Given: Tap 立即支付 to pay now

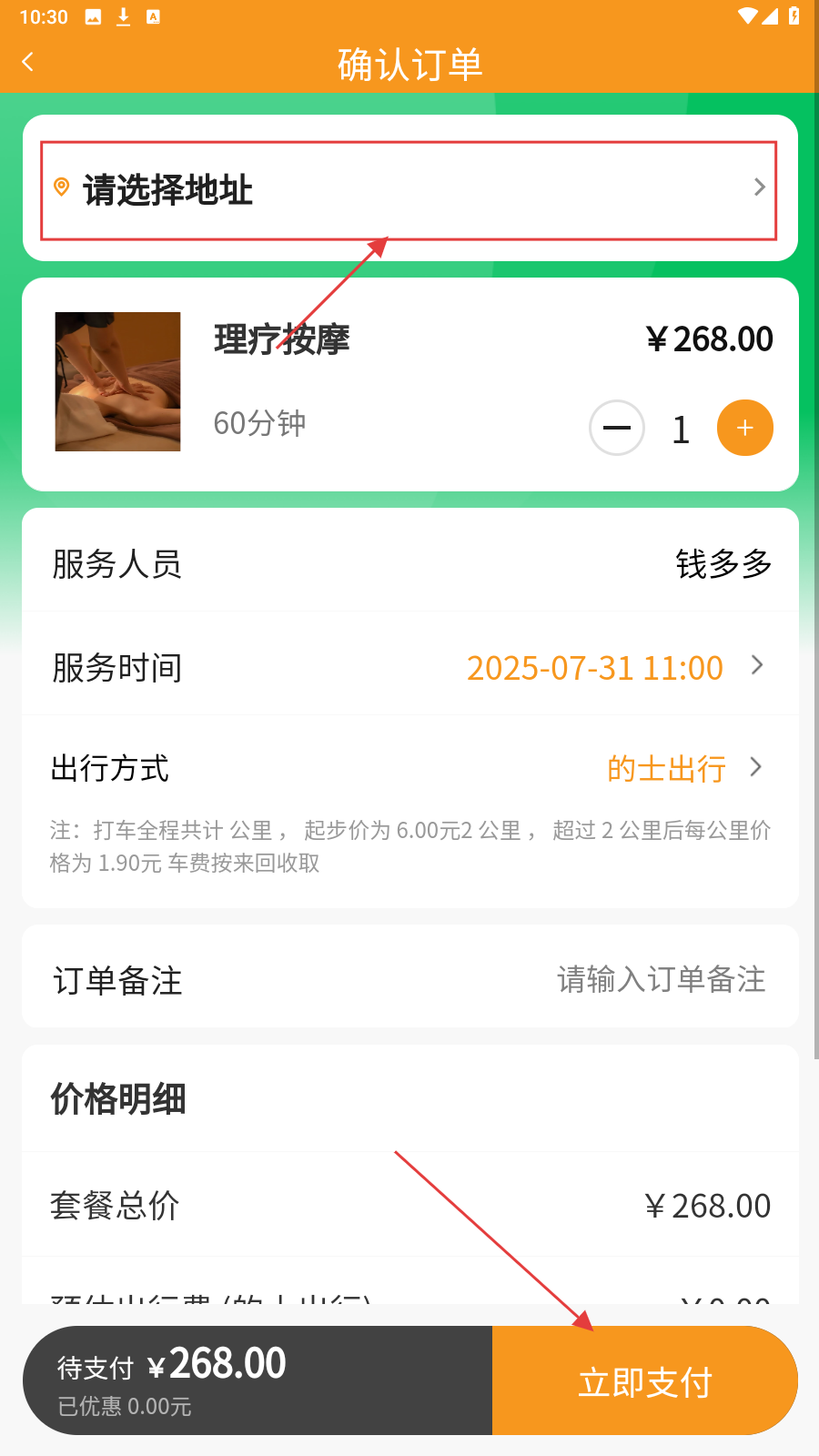Looking at the screenshot, I should click(x=645, y=1381).
